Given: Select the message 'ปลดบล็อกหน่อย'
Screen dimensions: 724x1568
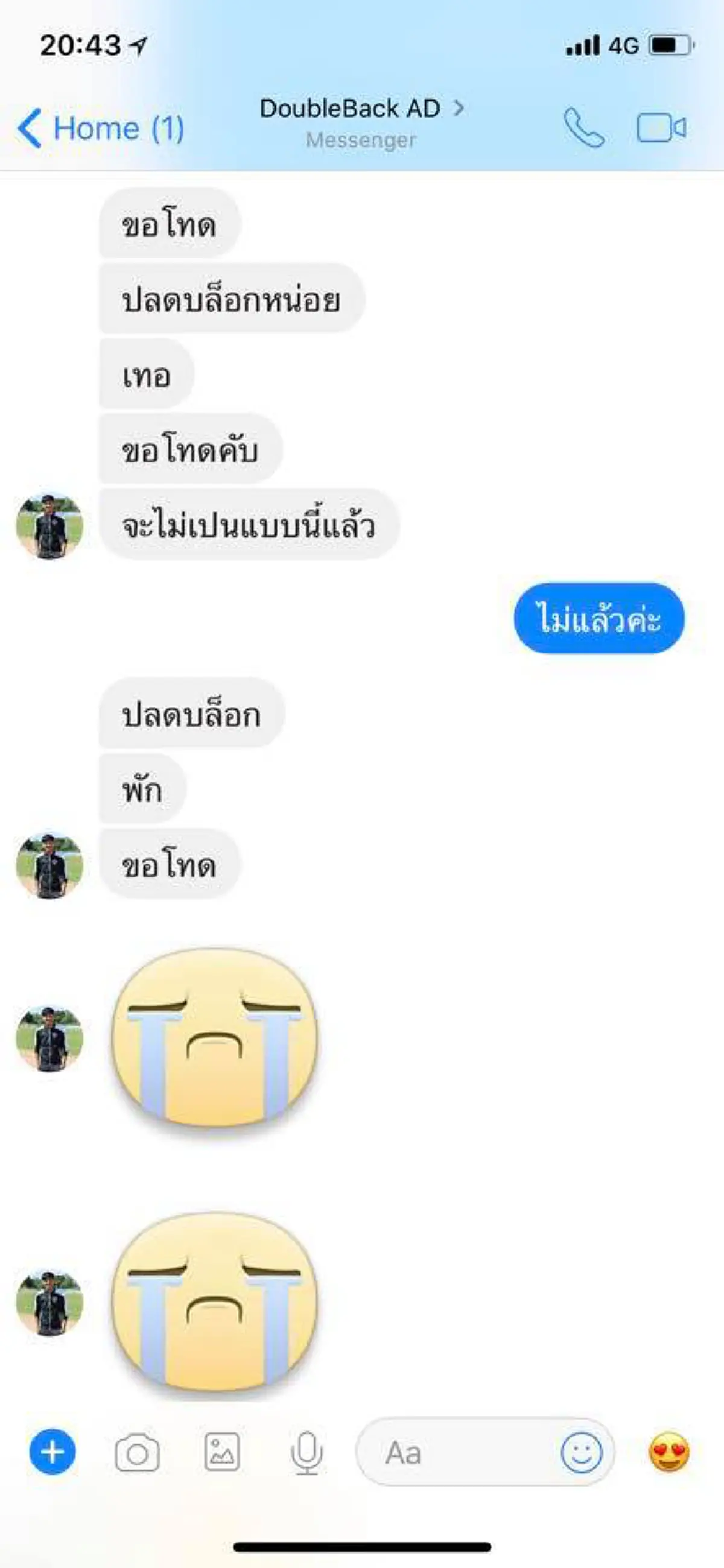Looking at the screenshot, I should 232,299.
